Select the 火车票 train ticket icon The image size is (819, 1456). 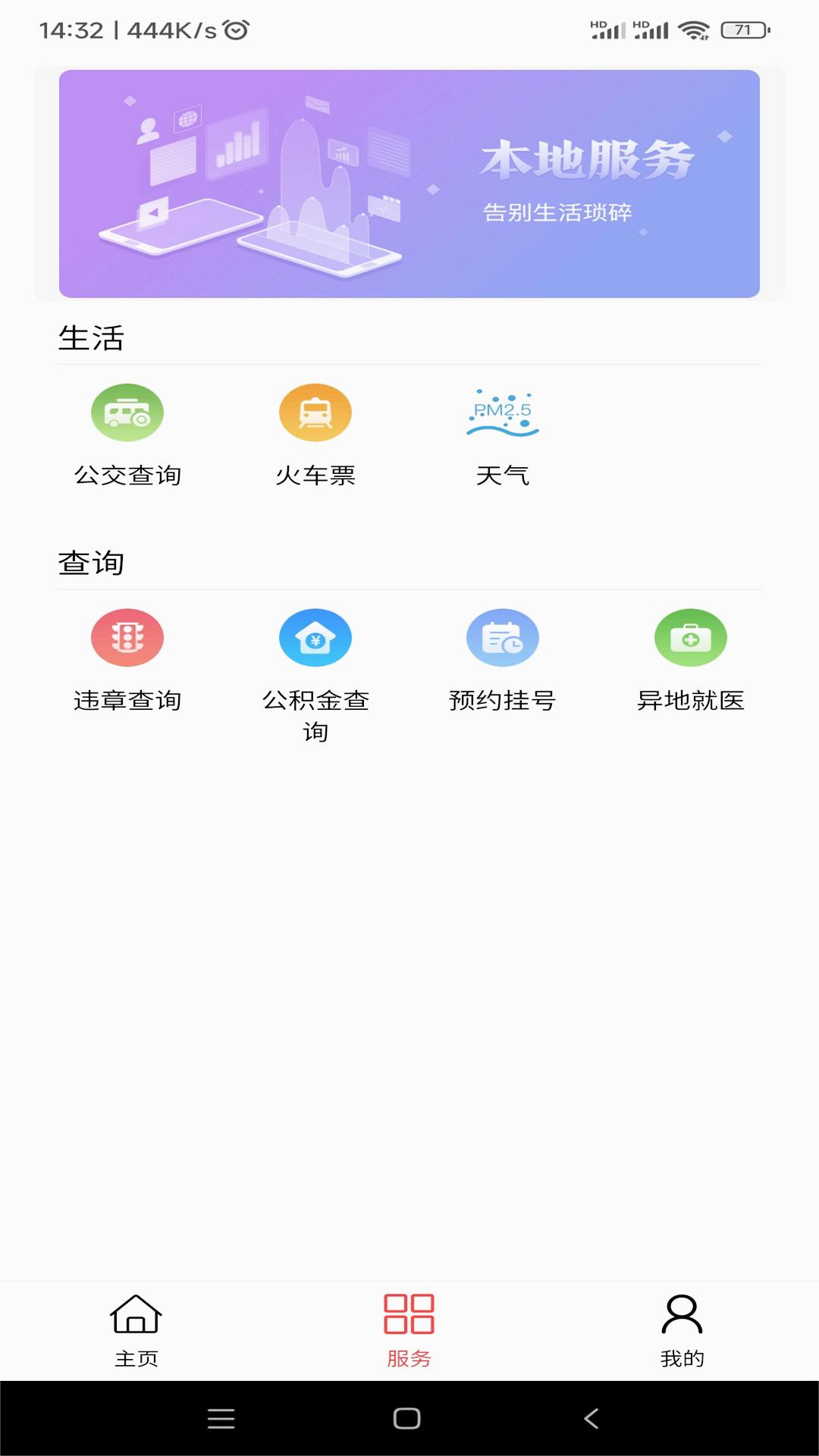[315, 412]
